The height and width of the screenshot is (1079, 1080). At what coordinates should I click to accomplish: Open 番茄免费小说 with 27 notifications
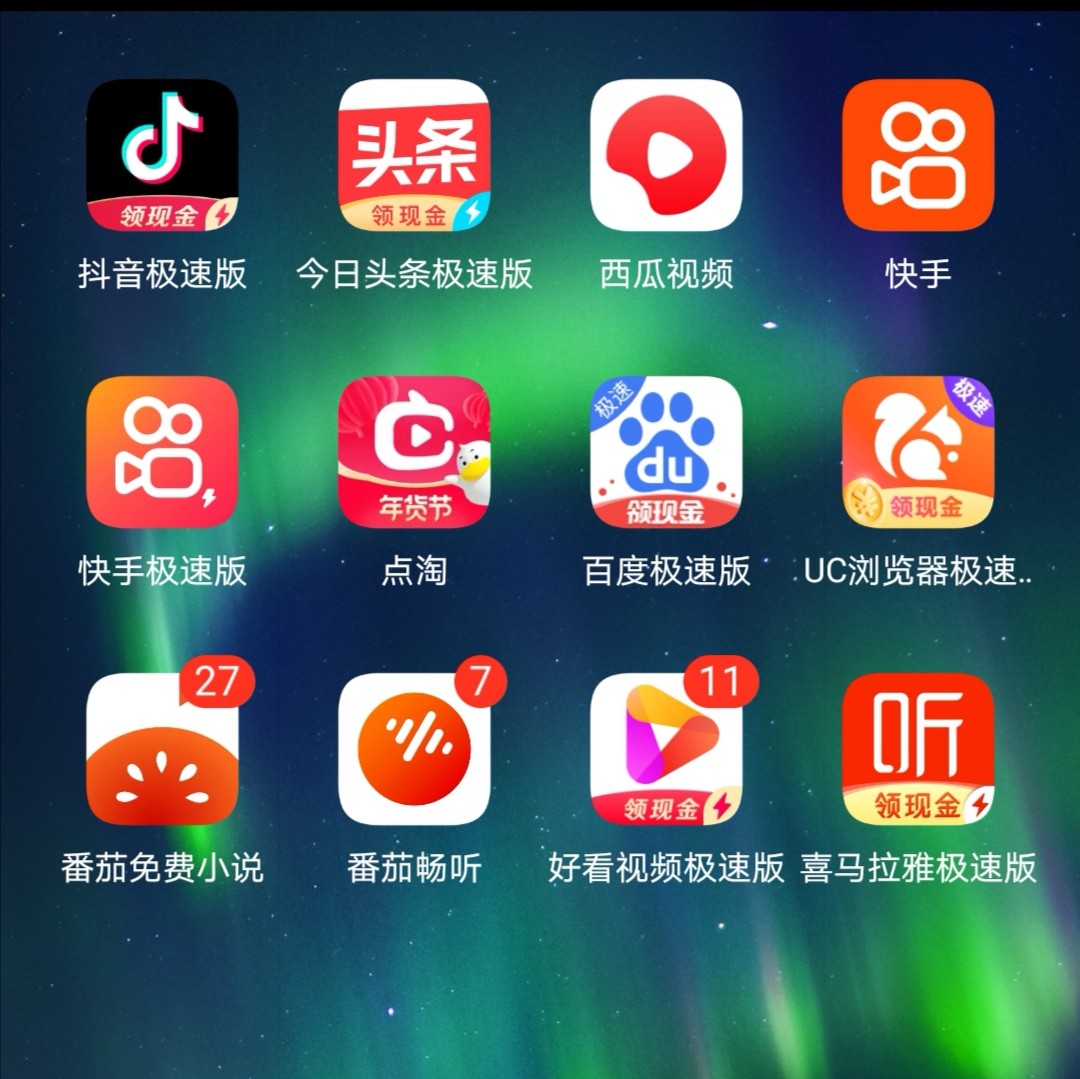[162, 749]
